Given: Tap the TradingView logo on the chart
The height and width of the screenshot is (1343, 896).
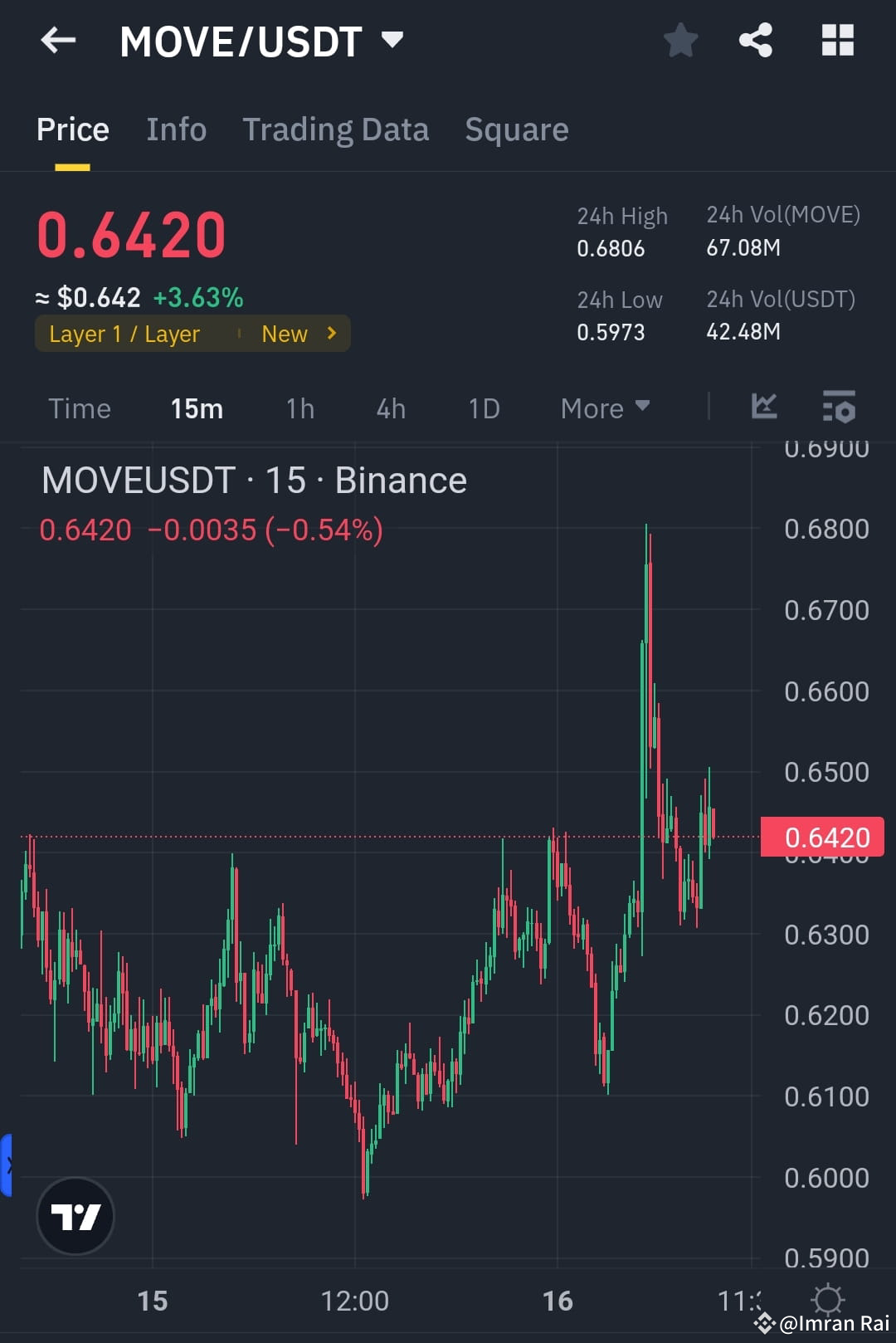Looking at the screenshot, I should pyautogui.click(x=75, y=1214).
